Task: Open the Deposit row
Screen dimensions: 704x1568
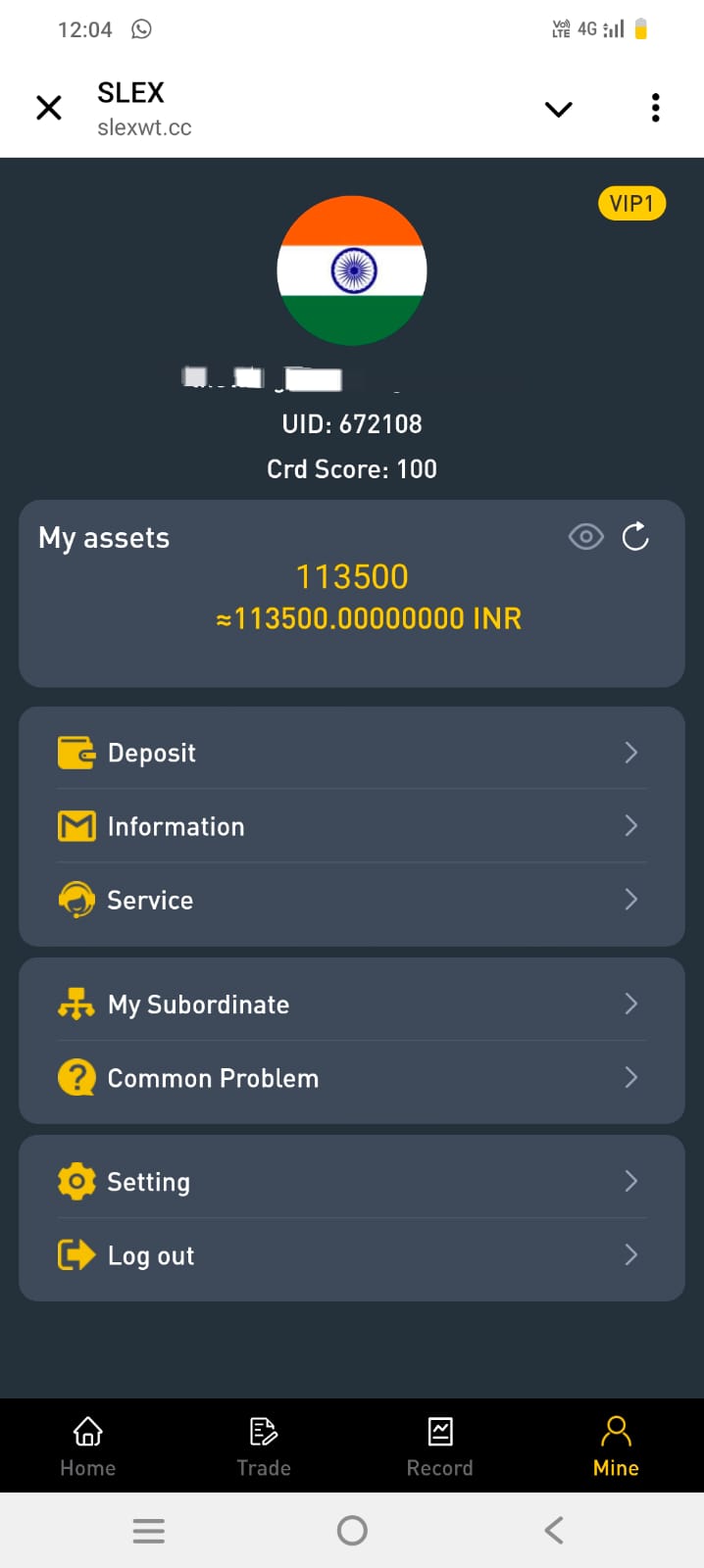Action: [351, 753]
